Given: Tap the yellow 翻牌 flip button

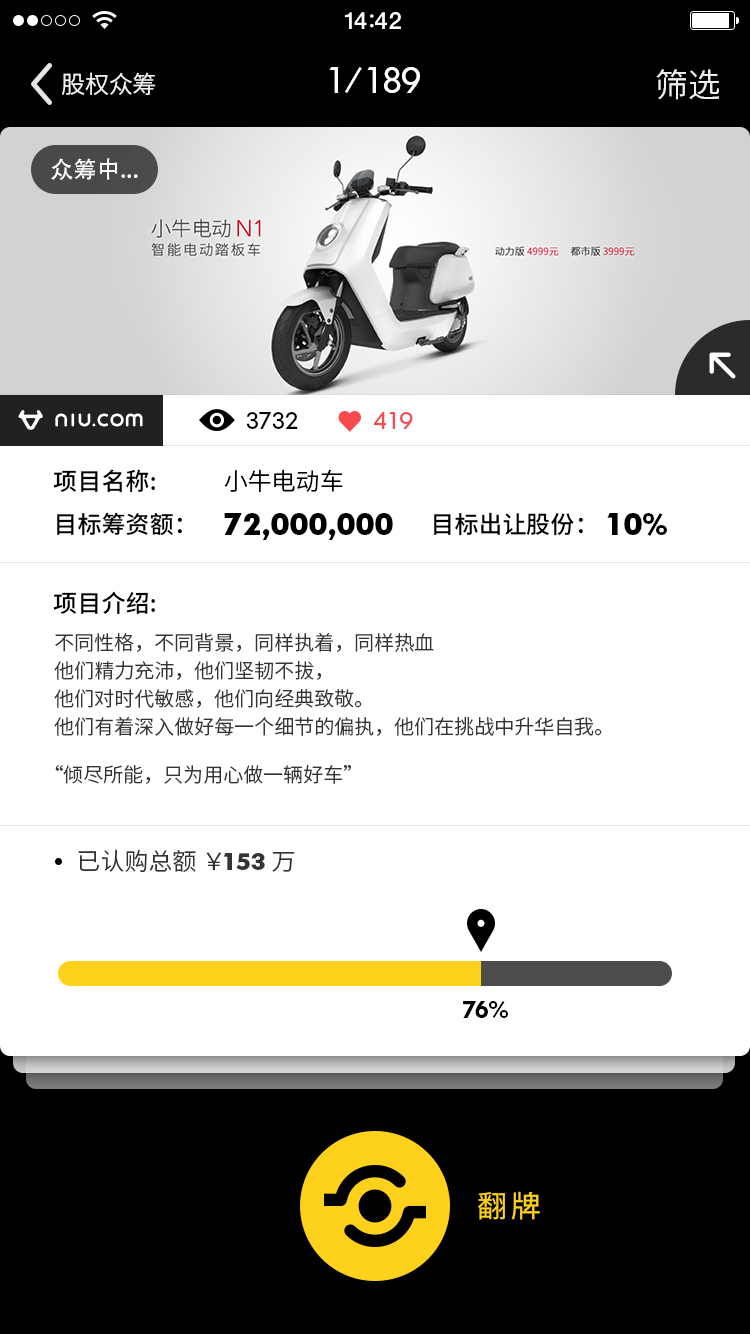Looking at the screenshot, I should pos(375,1205).
